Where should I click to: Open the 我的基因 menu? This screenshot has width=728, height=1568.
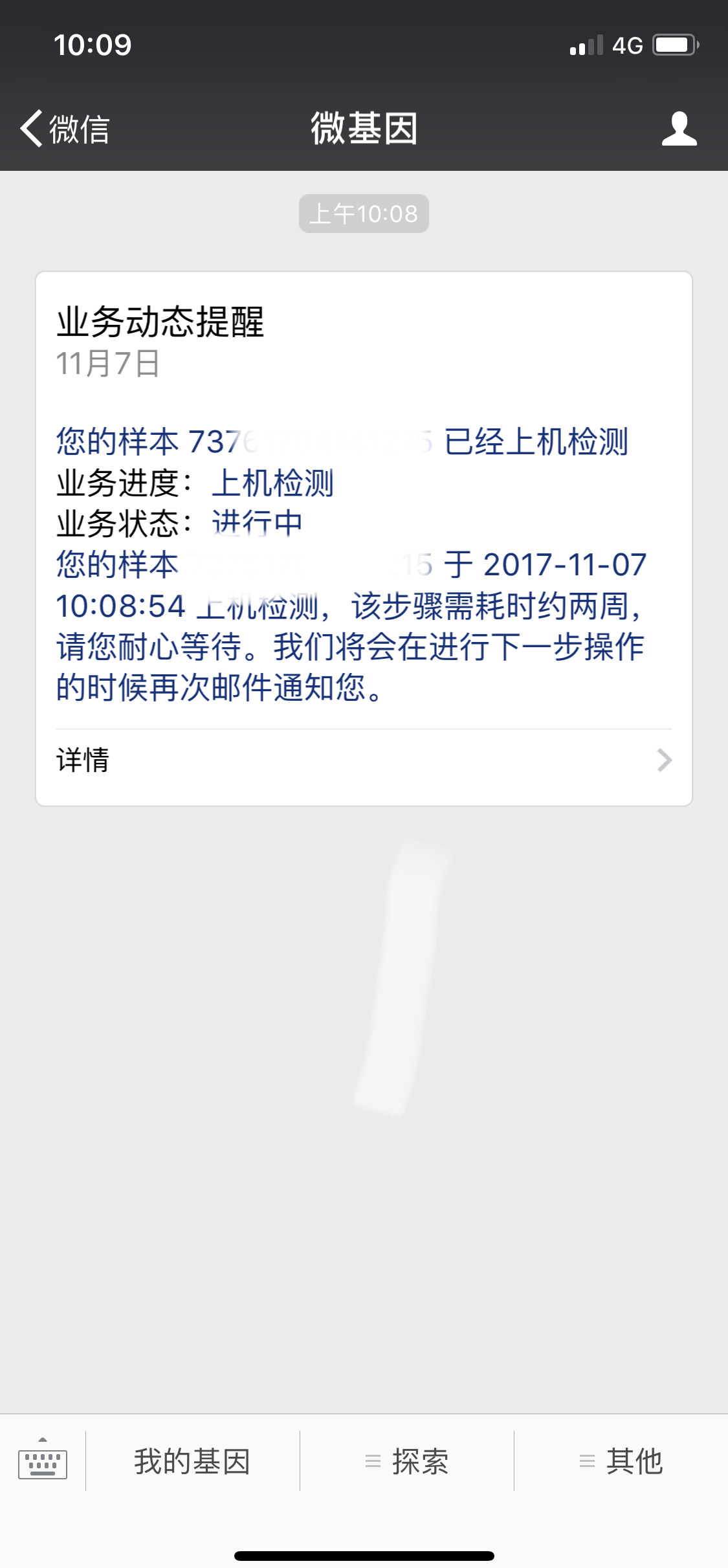click(x=192, y=1461)
